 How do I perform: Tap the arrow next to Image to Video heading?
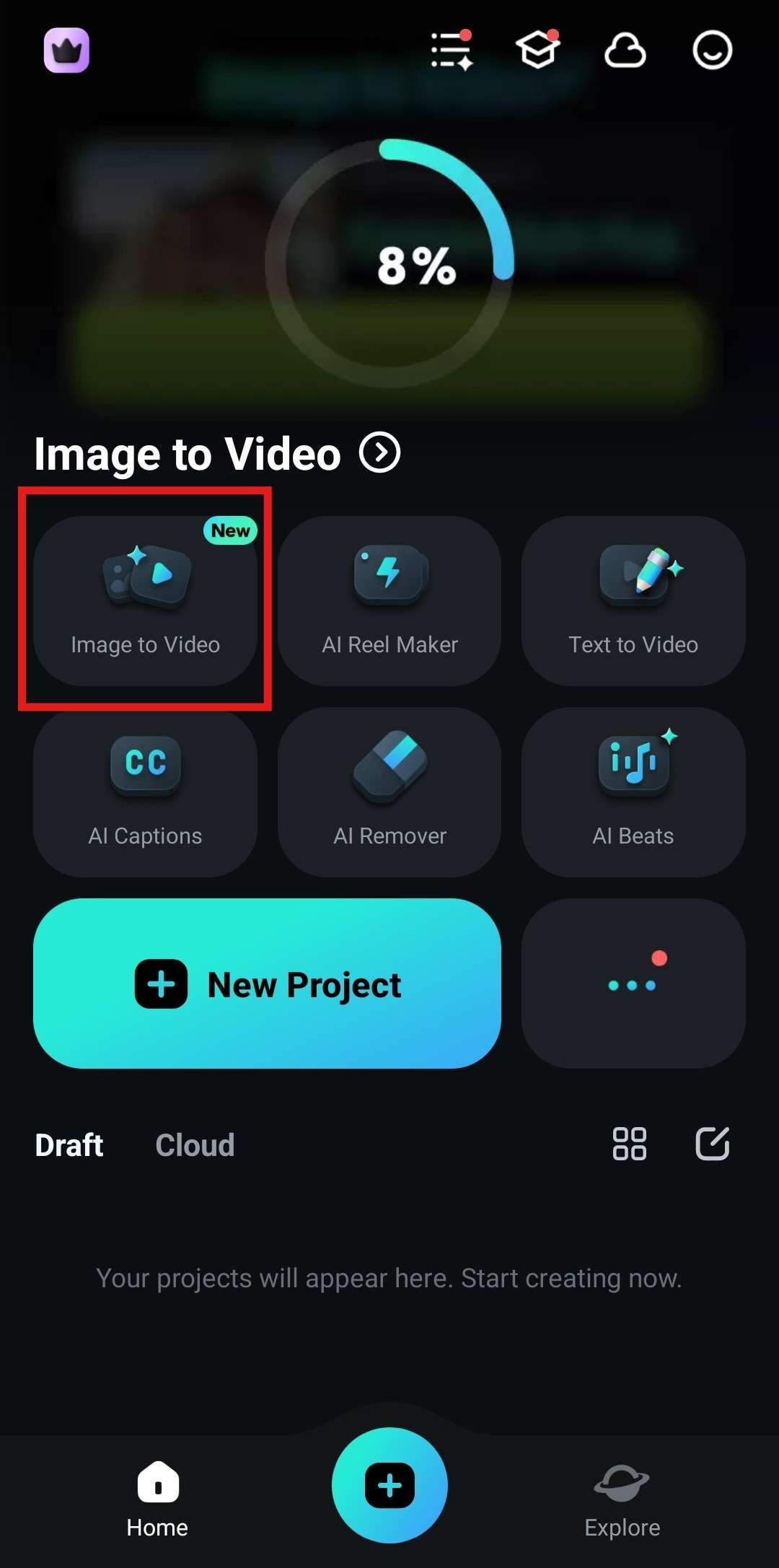(380, 452)
